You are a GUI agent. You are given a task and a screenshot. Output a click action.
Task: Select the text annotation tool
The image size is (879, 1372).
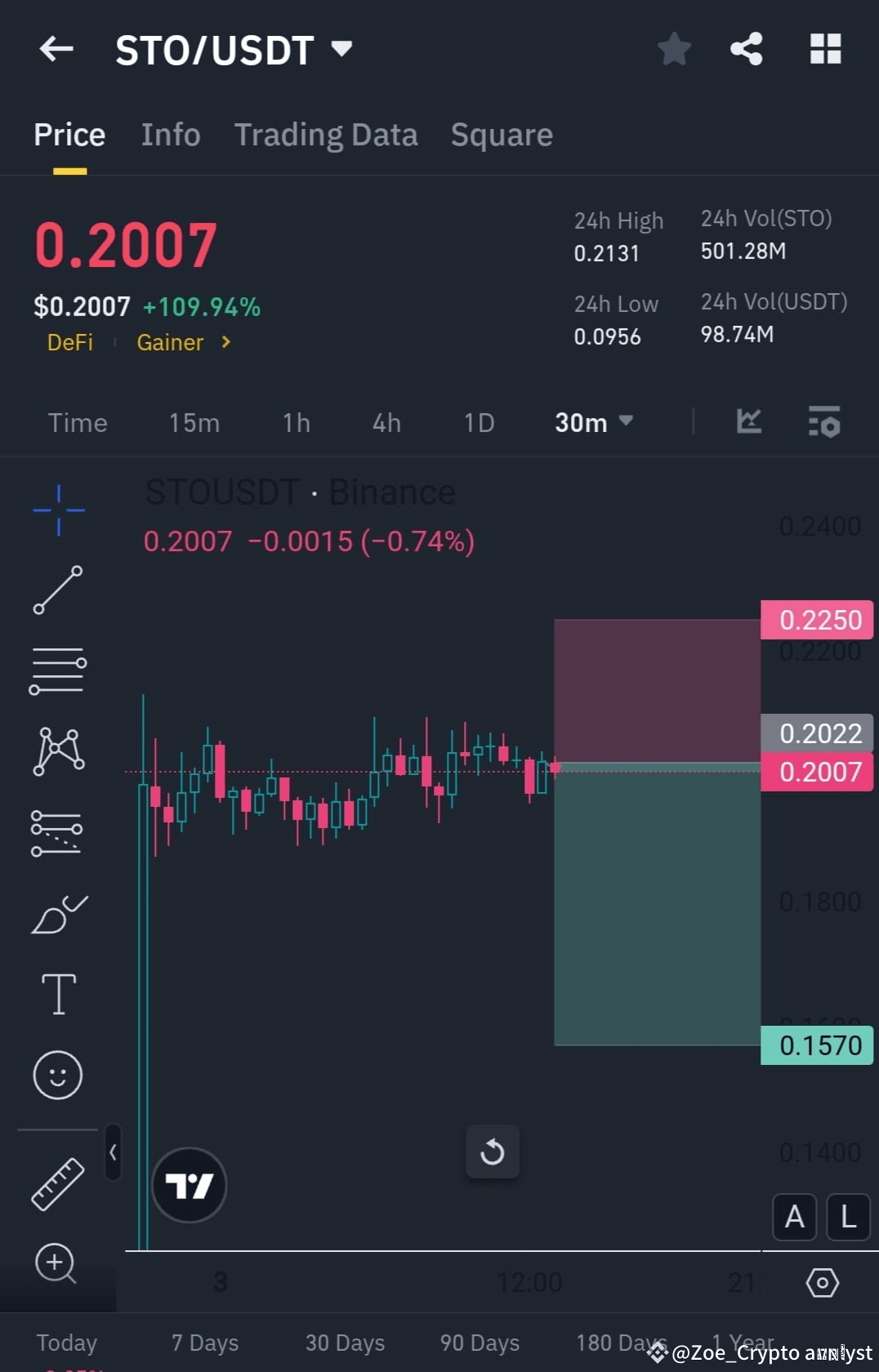tap(57, 995)
